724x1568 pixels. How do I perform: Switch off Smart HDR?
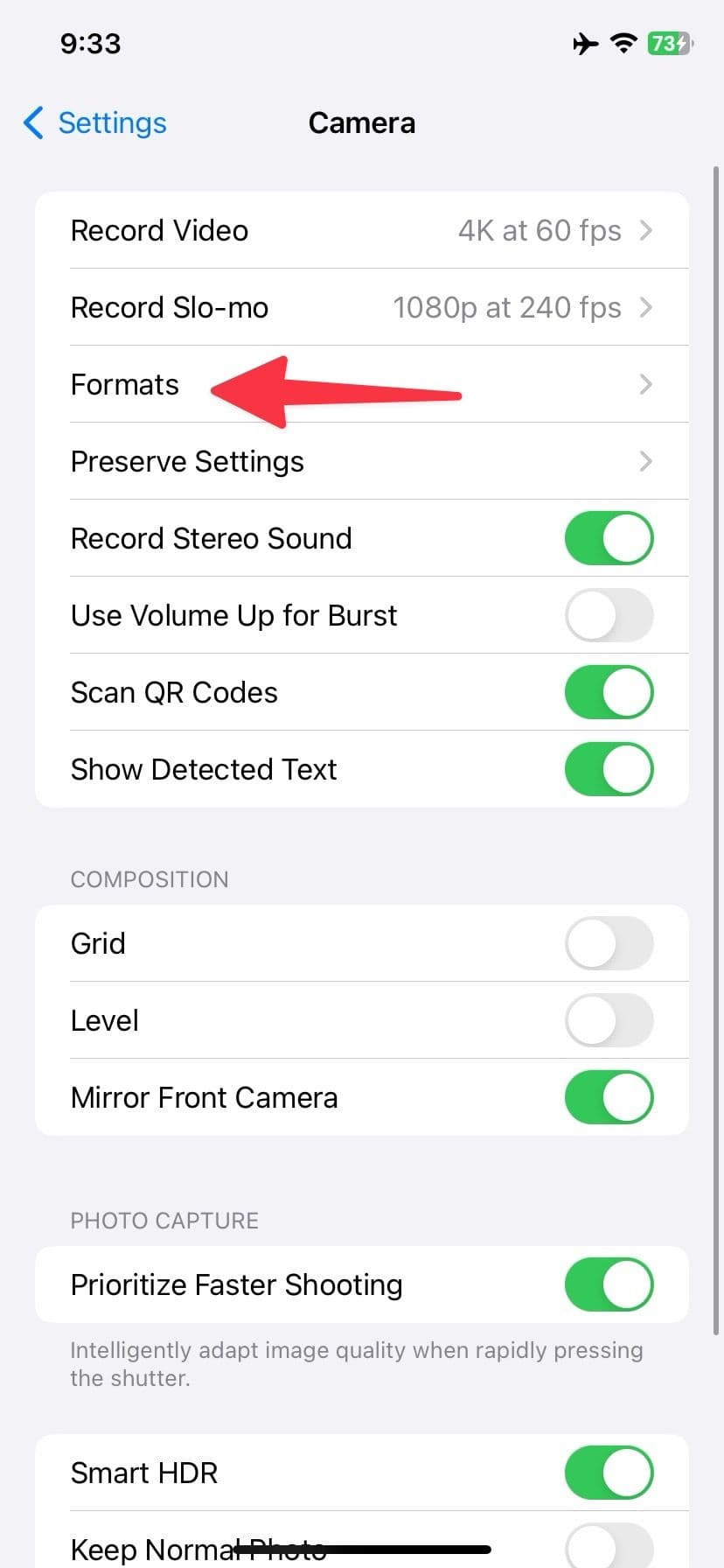coord(609,1473)
